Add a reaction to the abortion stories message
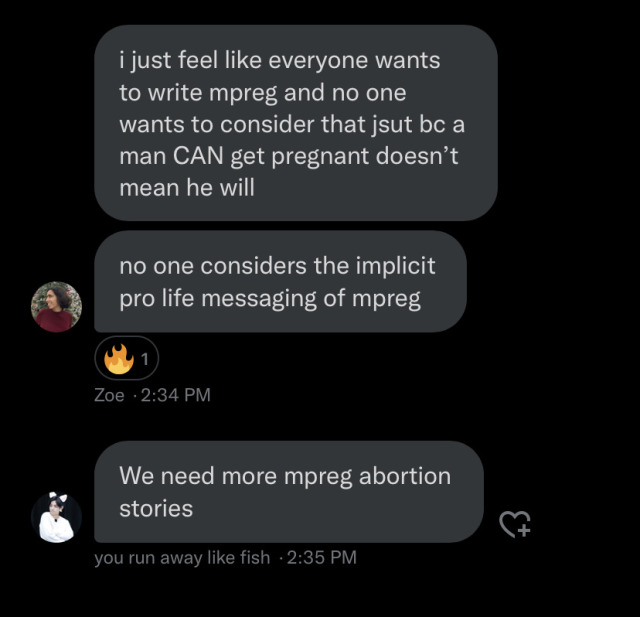The image size is (640, 617). click(x=515, y=523)
